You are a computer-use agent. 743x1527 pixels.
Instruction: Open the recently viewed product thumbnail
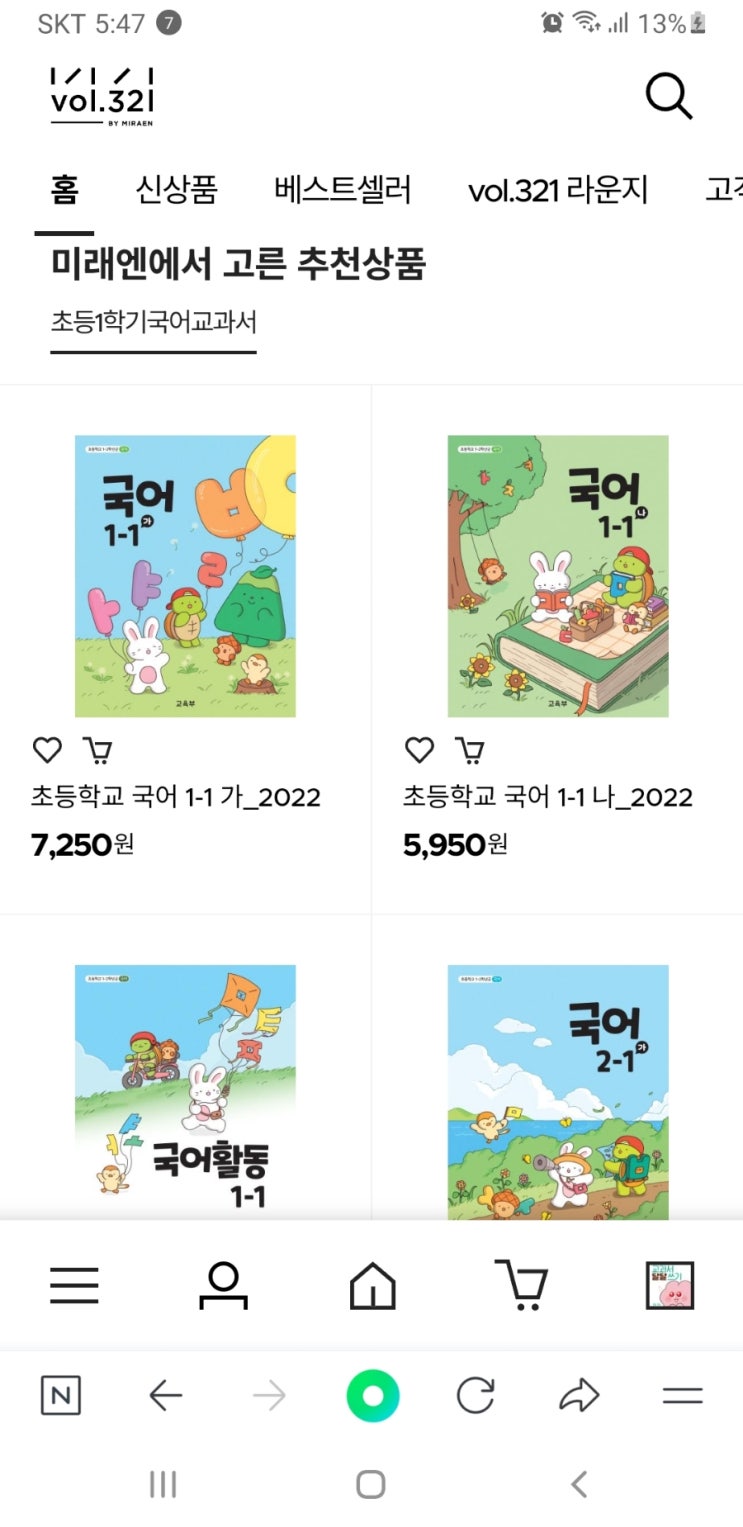tap(669, 1285)
